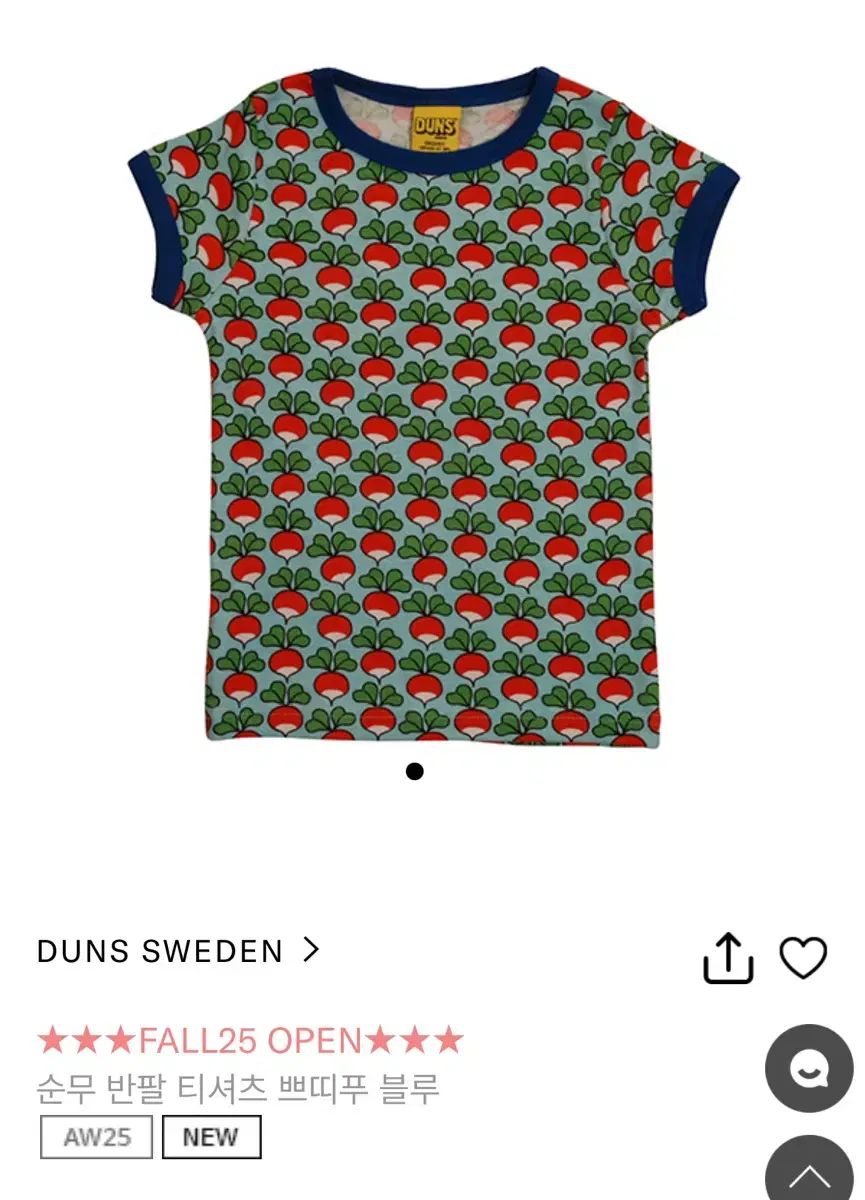Open the chat support bubble

click(x=808, y=1068)
